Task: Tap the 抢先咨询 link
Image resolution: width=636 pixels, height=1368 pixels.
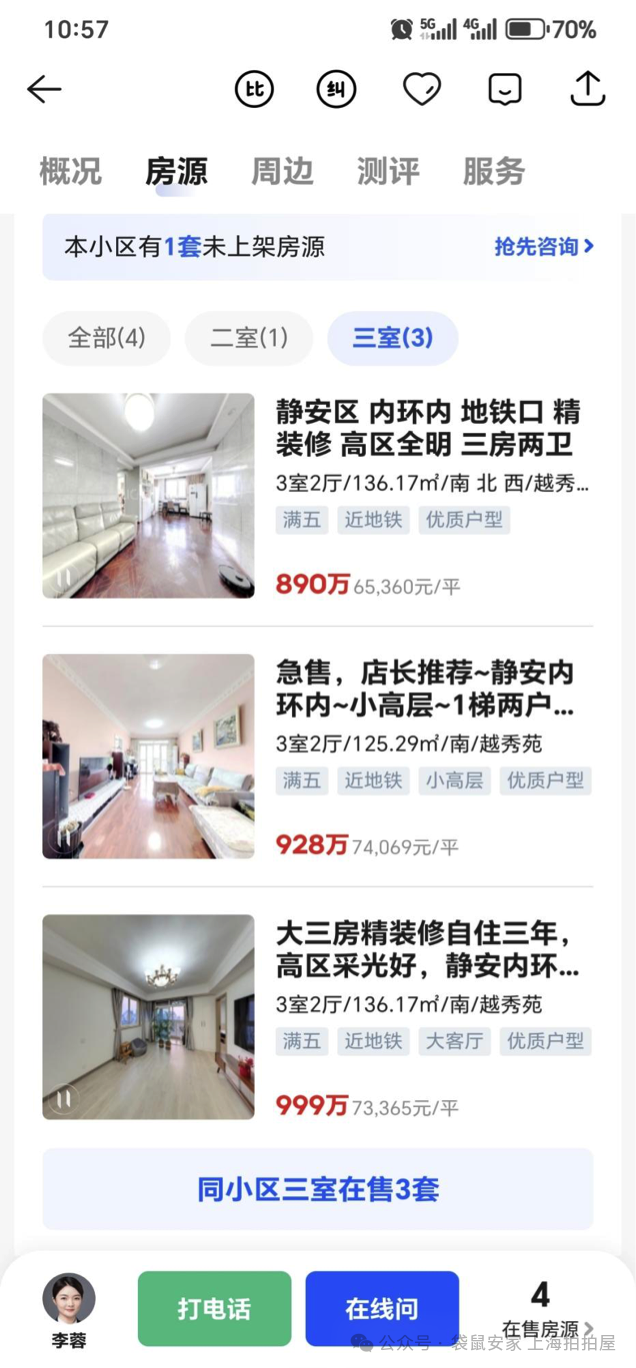Action: pyautogui.click(x=544, y=247)
